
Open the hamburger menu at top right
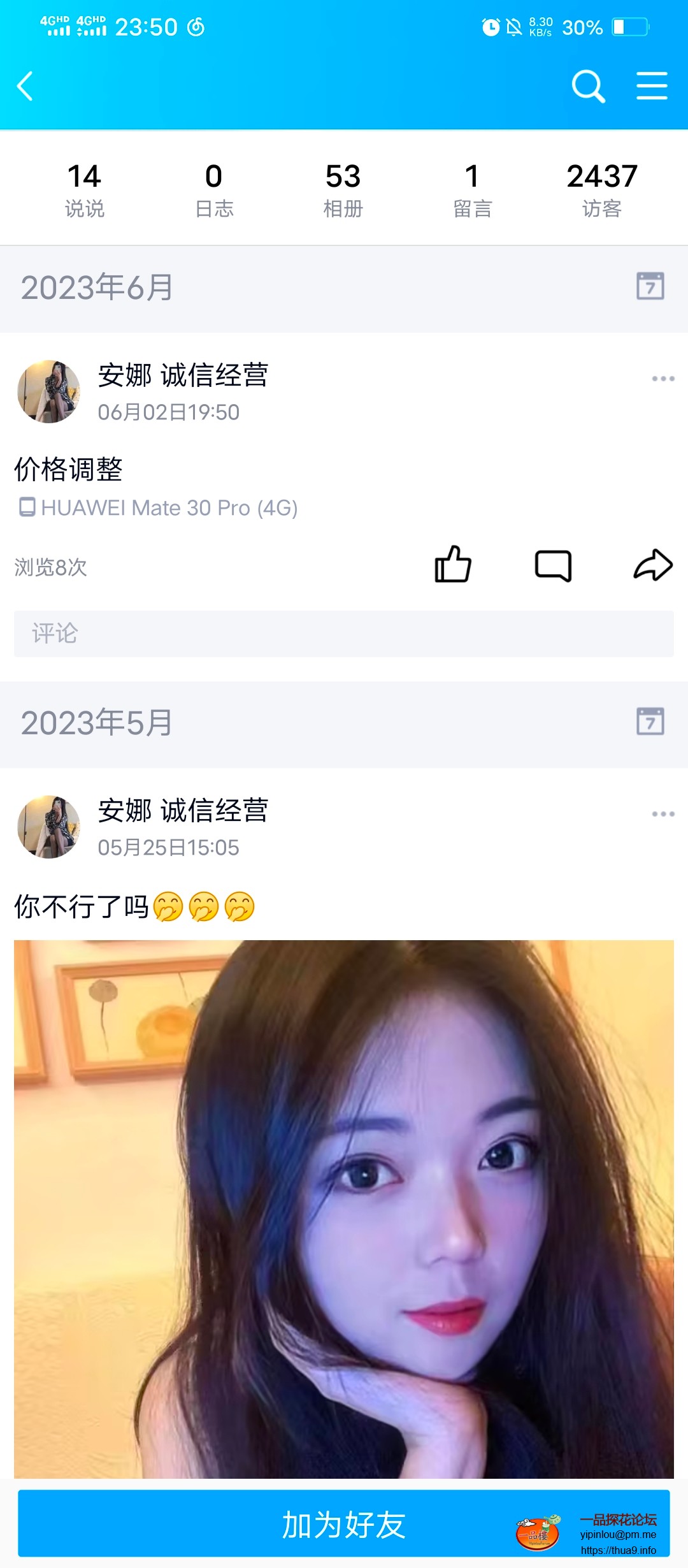650,85
